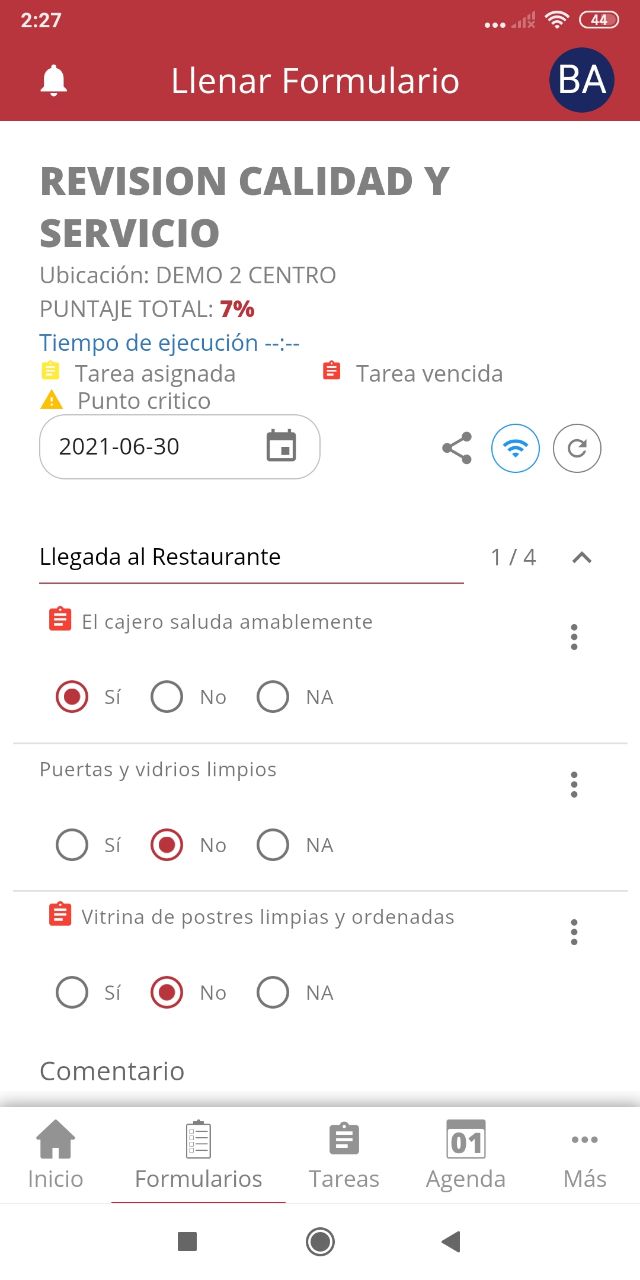This screenshot has width=640, height=1280.
Task: Open the date picker showing 2021-06-30
Action: (x=180, y=447)
